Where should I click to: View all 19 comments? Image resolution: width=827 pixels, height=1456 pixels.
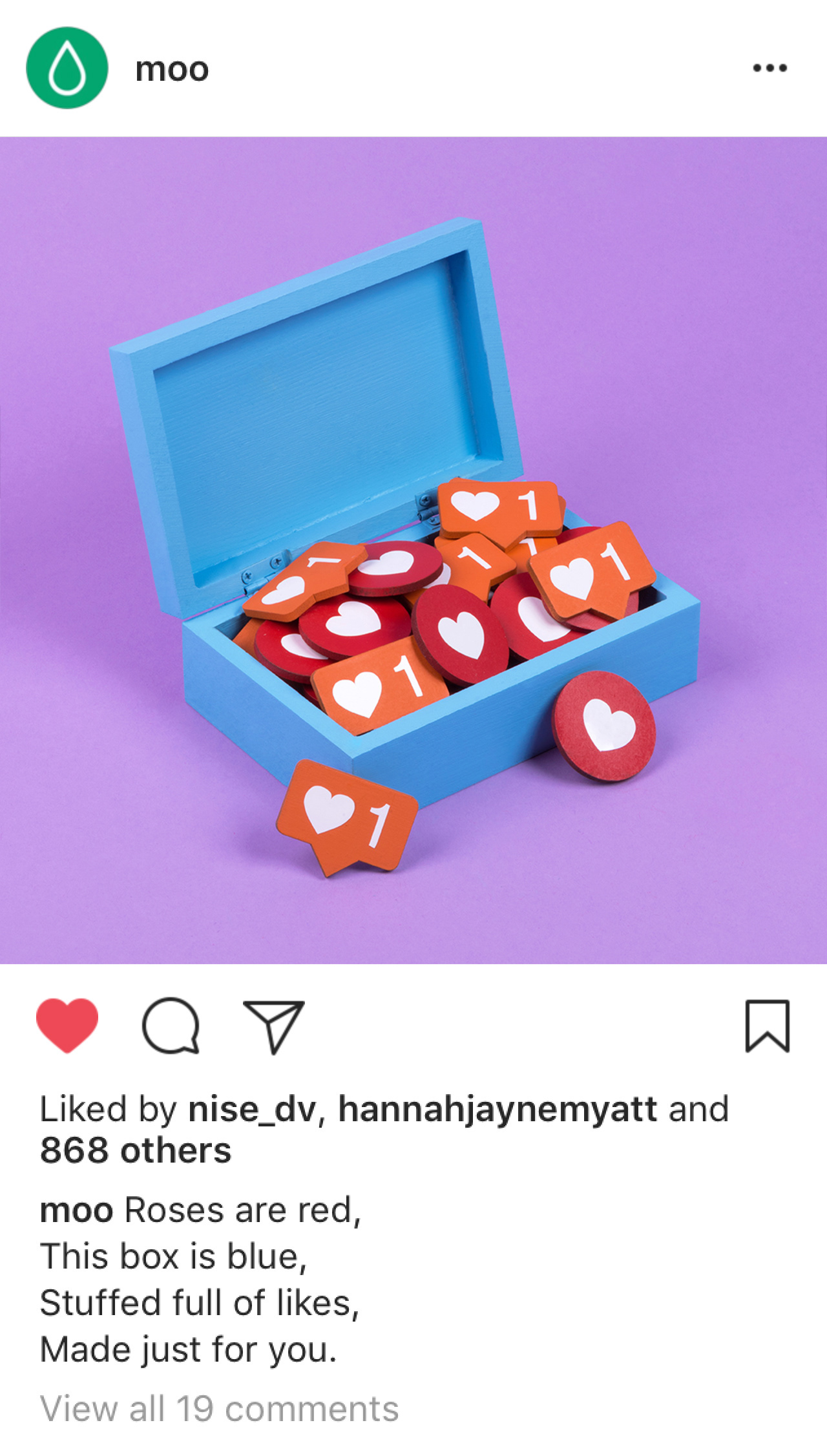click(220, 1409)
